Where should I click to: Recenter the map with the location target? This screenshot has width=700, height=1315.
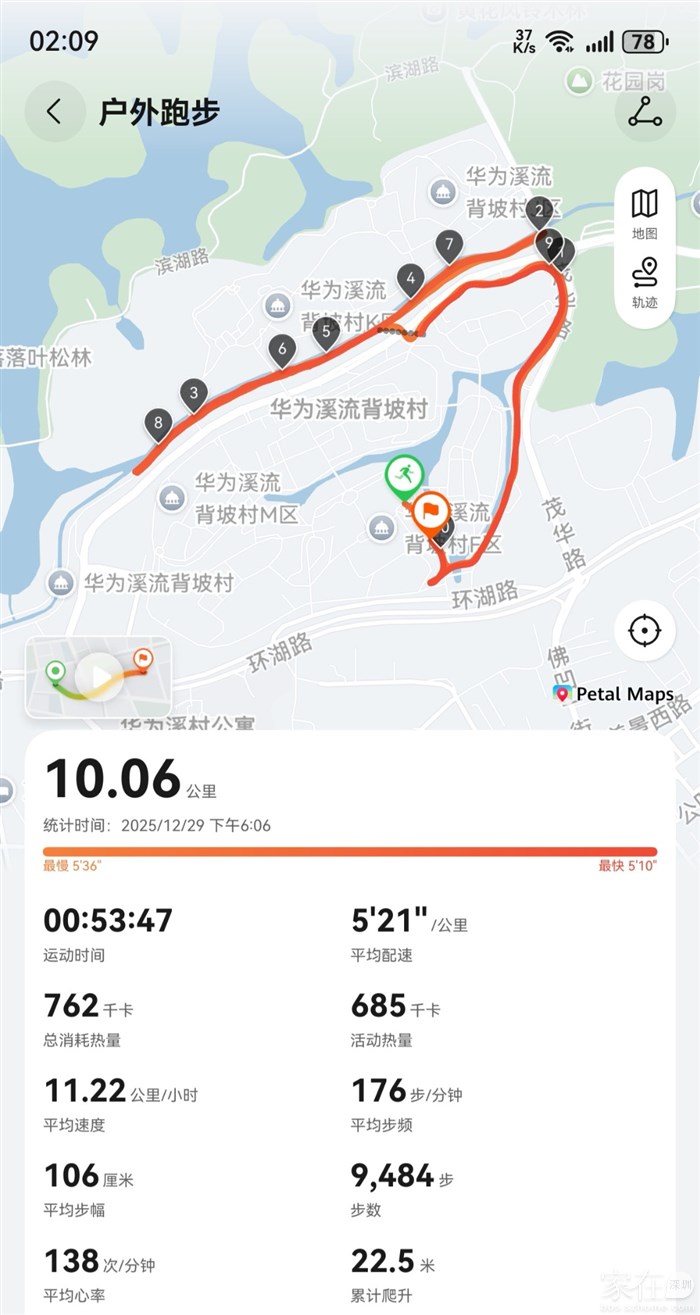coord(645,631)
